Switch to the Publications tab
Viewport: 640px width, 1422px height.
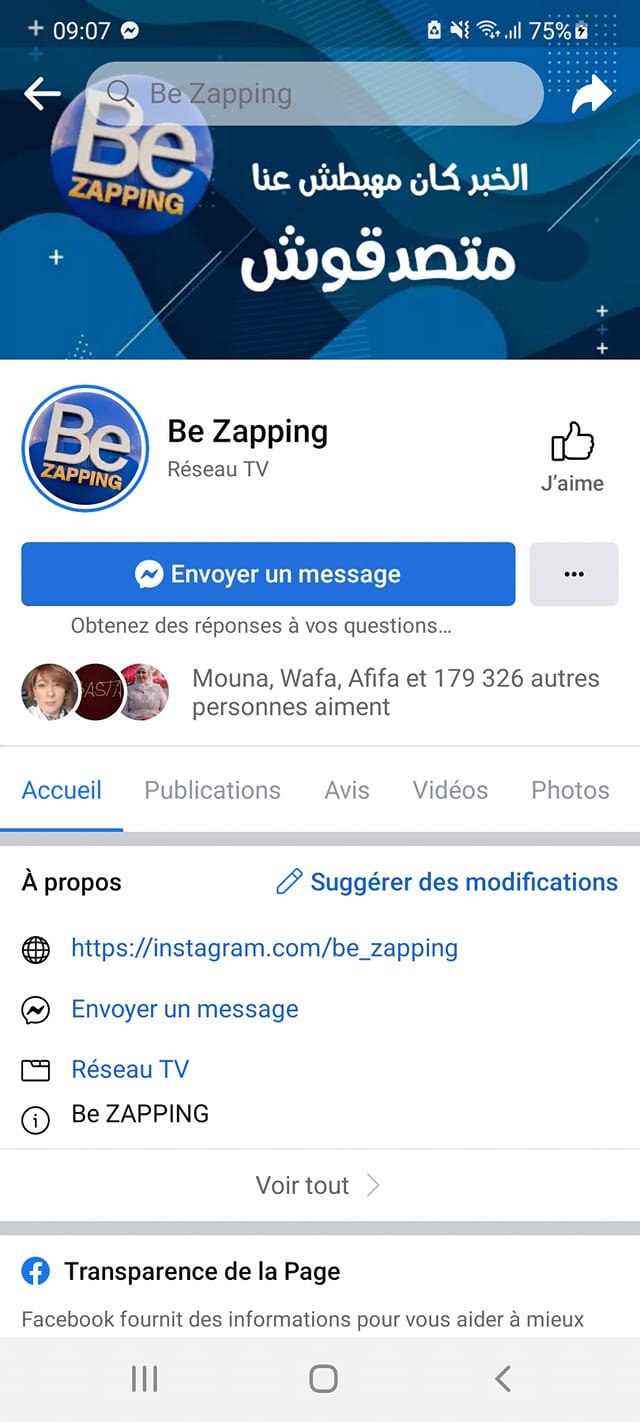[212, 790]
